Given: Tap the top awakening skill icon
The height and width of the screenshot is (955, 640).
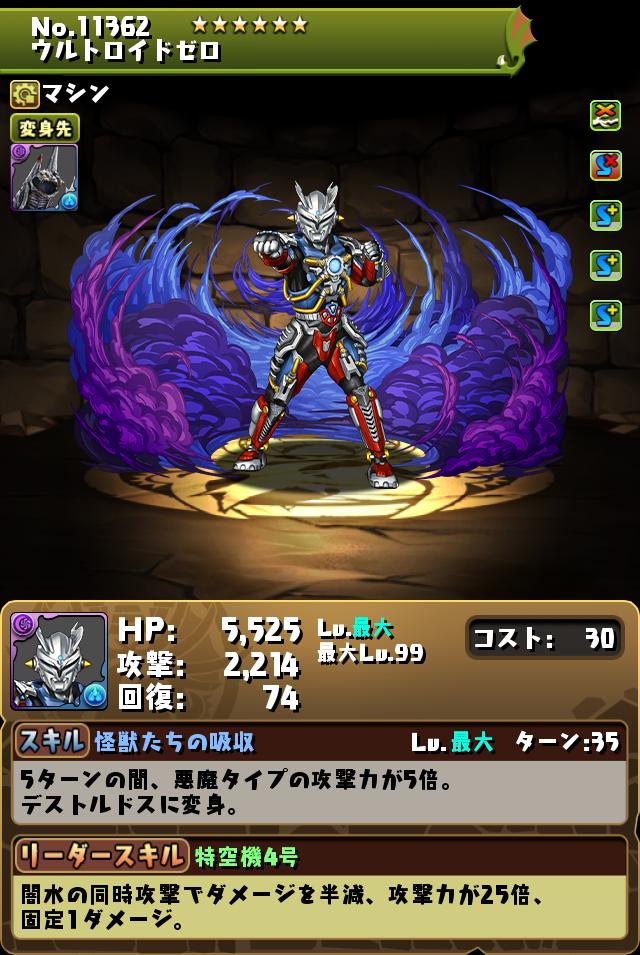Looking at the screenshot, I should coord(605,115).
